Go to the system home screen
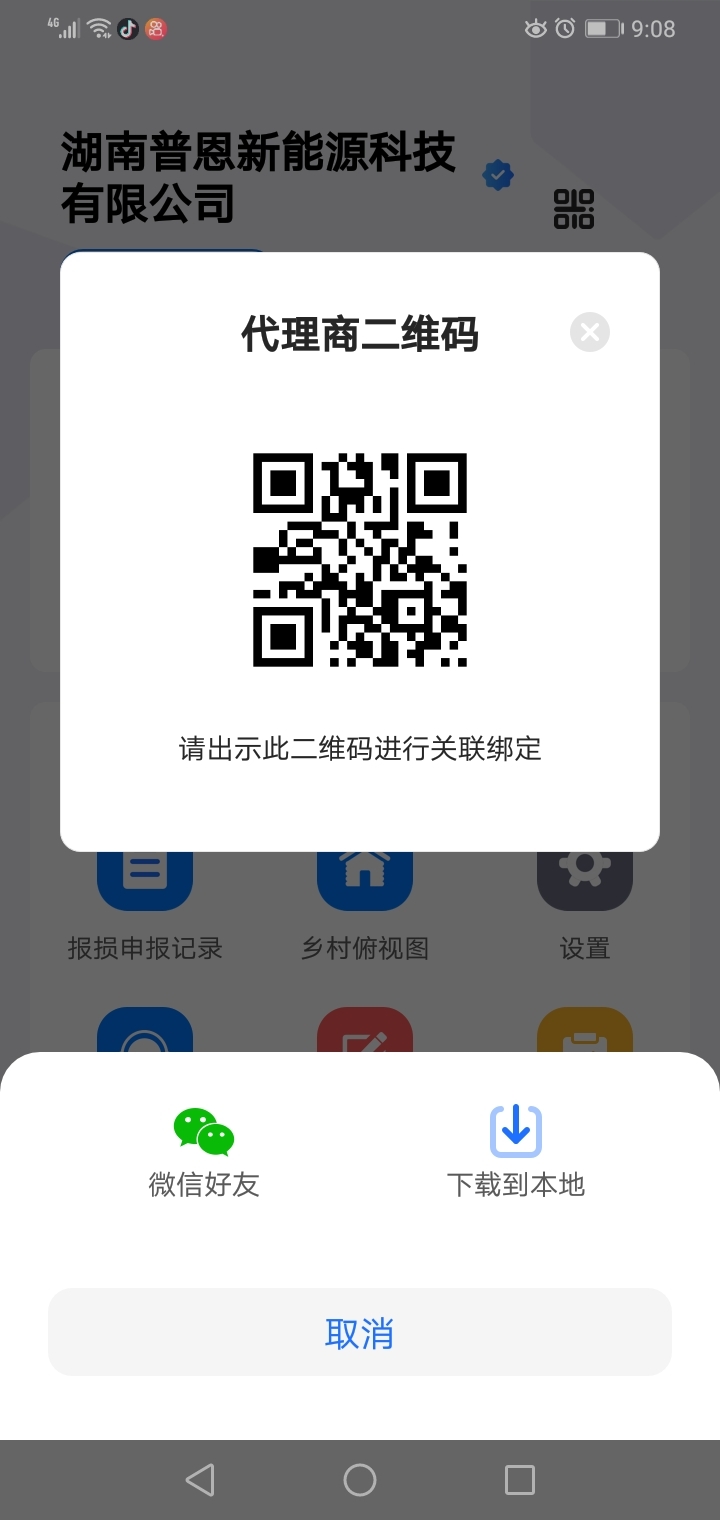The width and height of the screenshot is (720, 1520). (360, 1480)
